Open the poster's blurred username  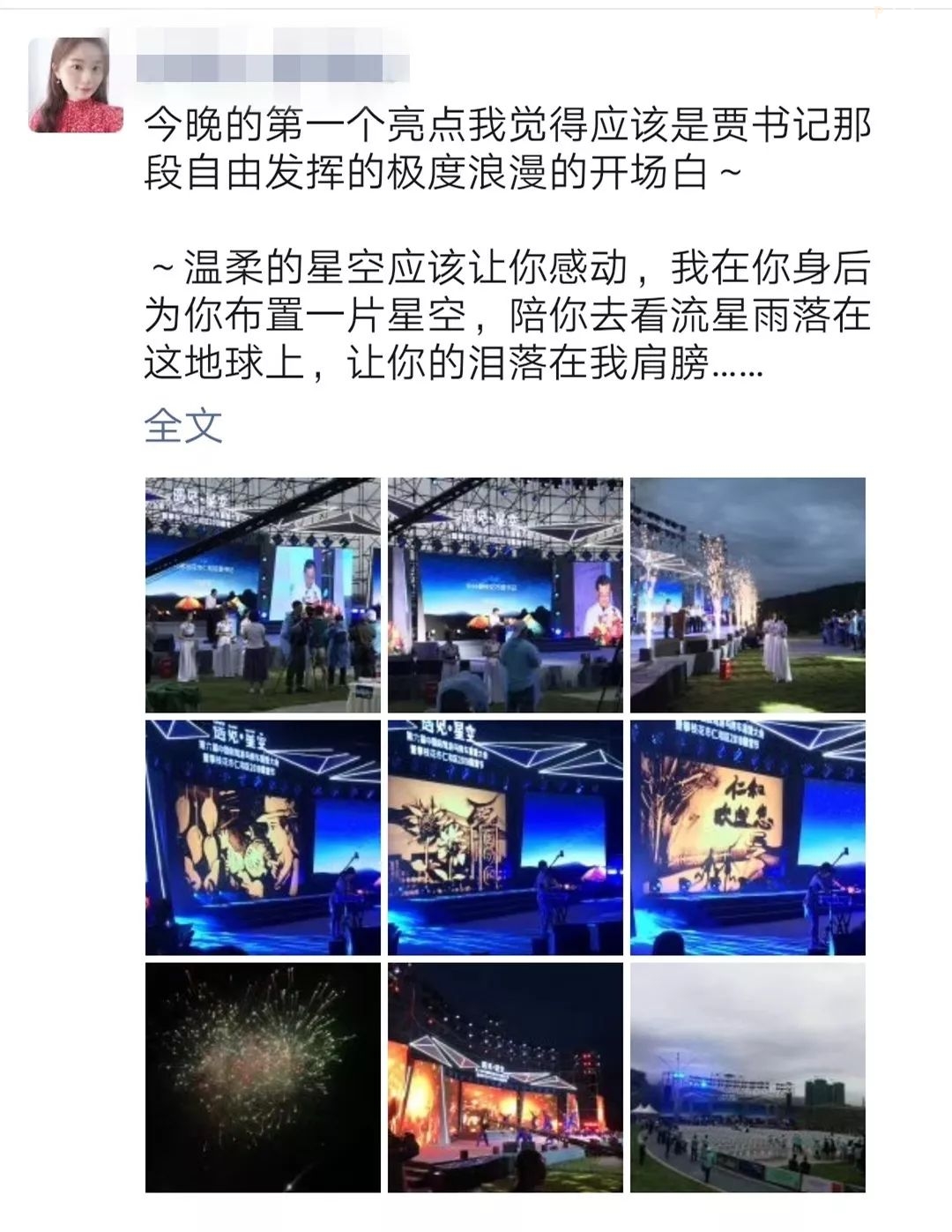click(273, 65)
